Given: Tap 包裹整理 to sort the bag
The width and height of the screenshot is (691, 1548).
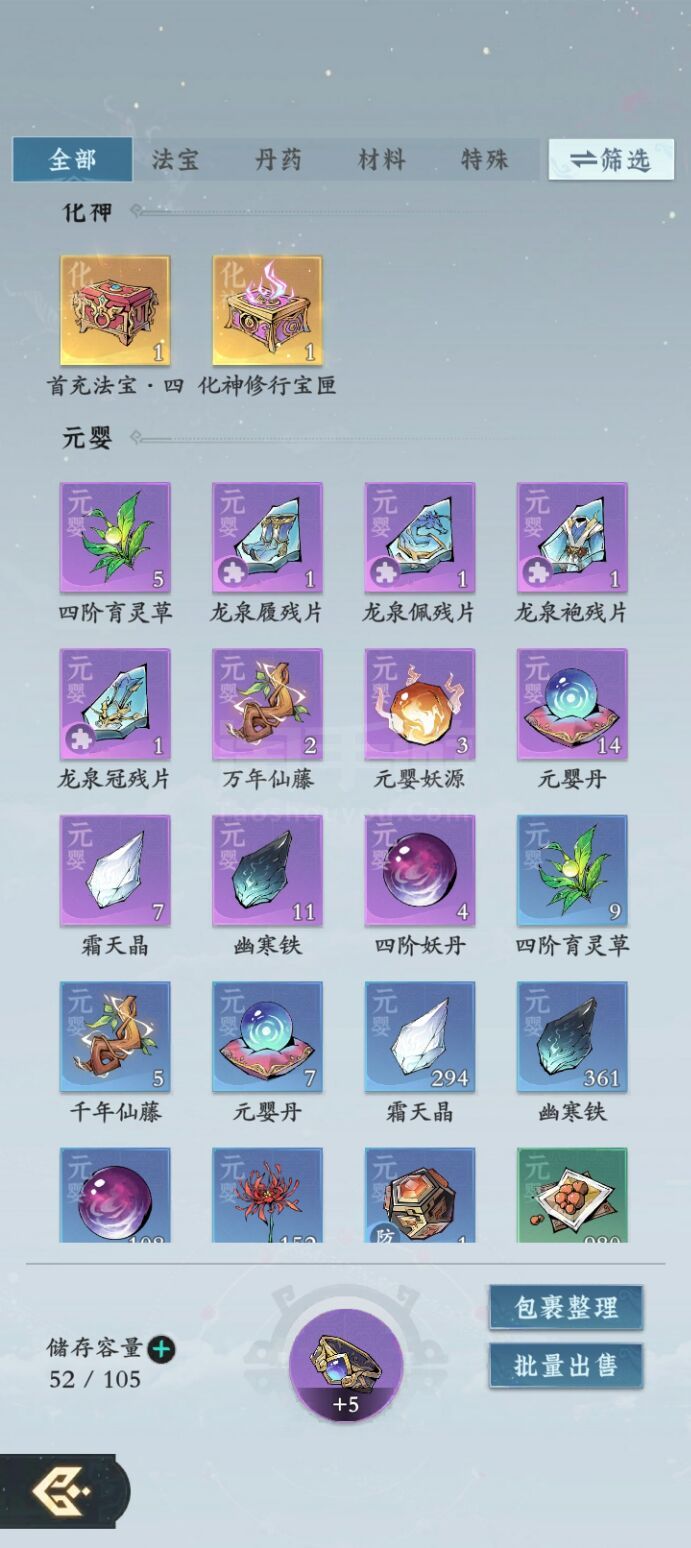Looking at the screenshot, I should point(566,1308).
